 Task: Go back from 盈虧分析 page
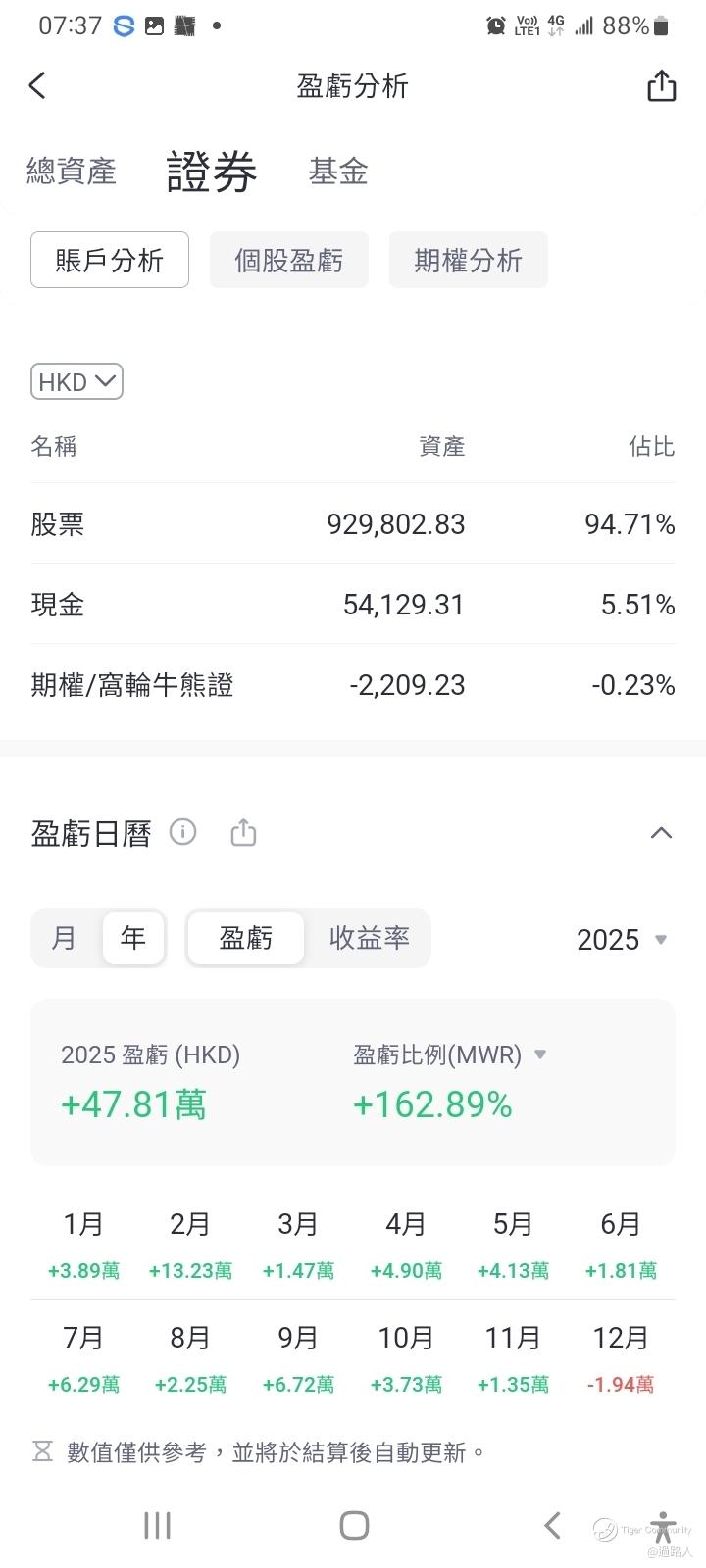(x=37, y=86)
